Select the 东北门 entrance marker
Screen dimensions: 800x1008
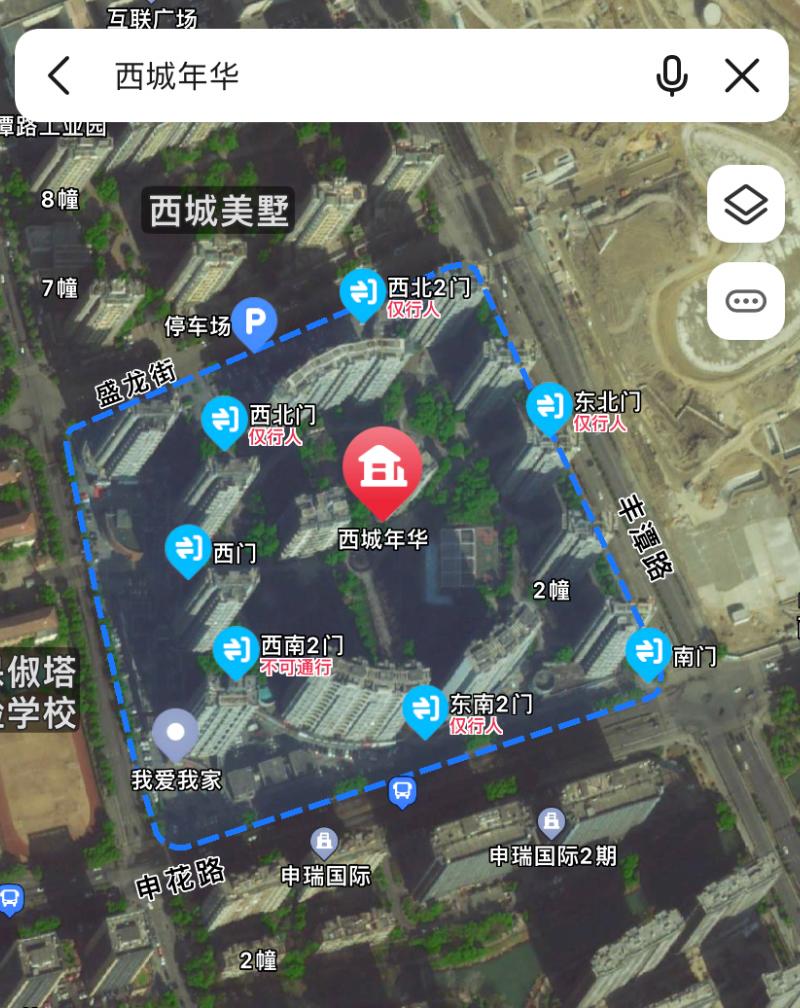click(548, 407)
